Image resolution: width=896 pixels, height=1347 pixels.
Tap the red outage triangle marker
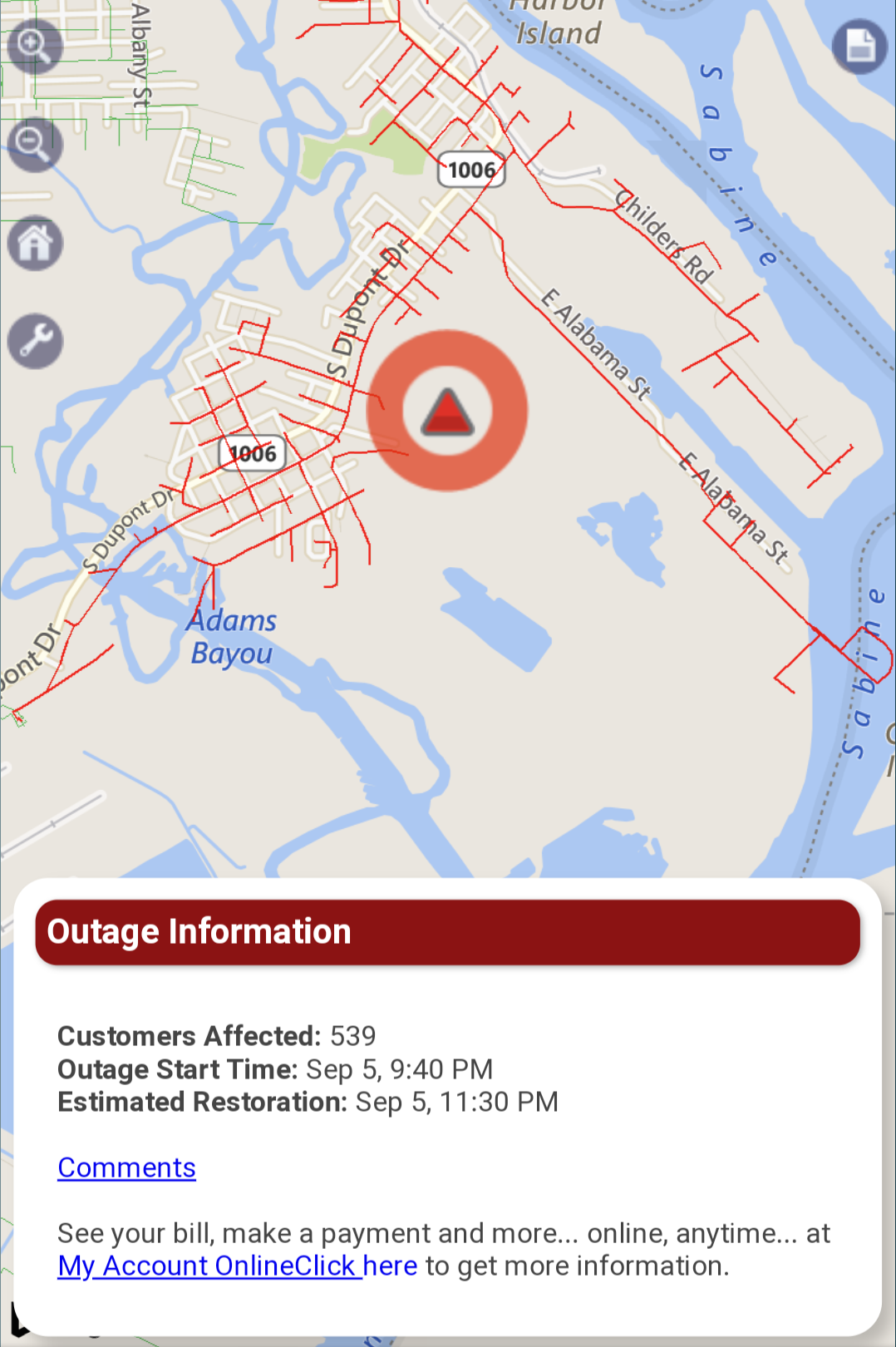coord(447,412)
